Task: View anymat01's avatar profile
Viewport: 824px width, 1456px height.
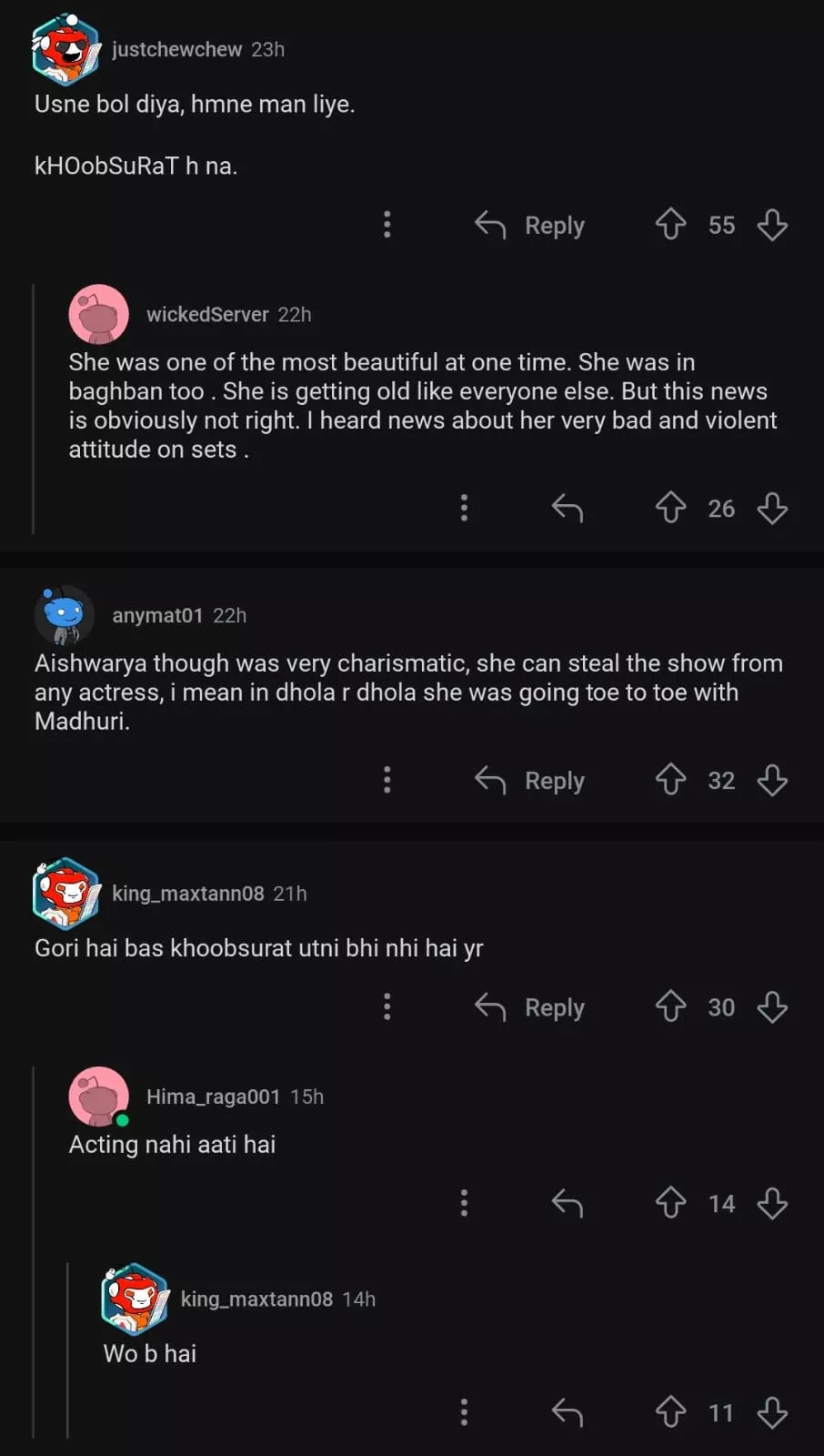Action: pos(65,615)
